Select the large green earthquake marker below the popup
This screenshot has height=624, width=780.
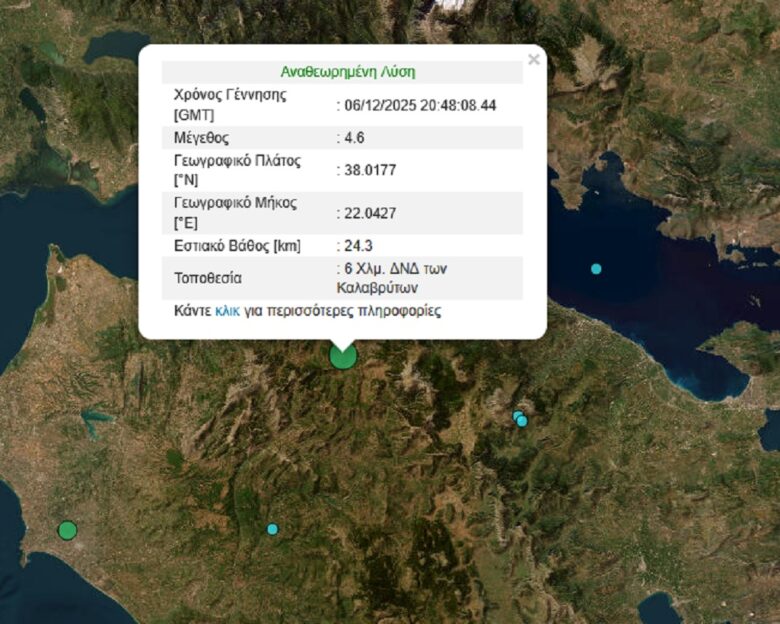click(x=343, y=356)
